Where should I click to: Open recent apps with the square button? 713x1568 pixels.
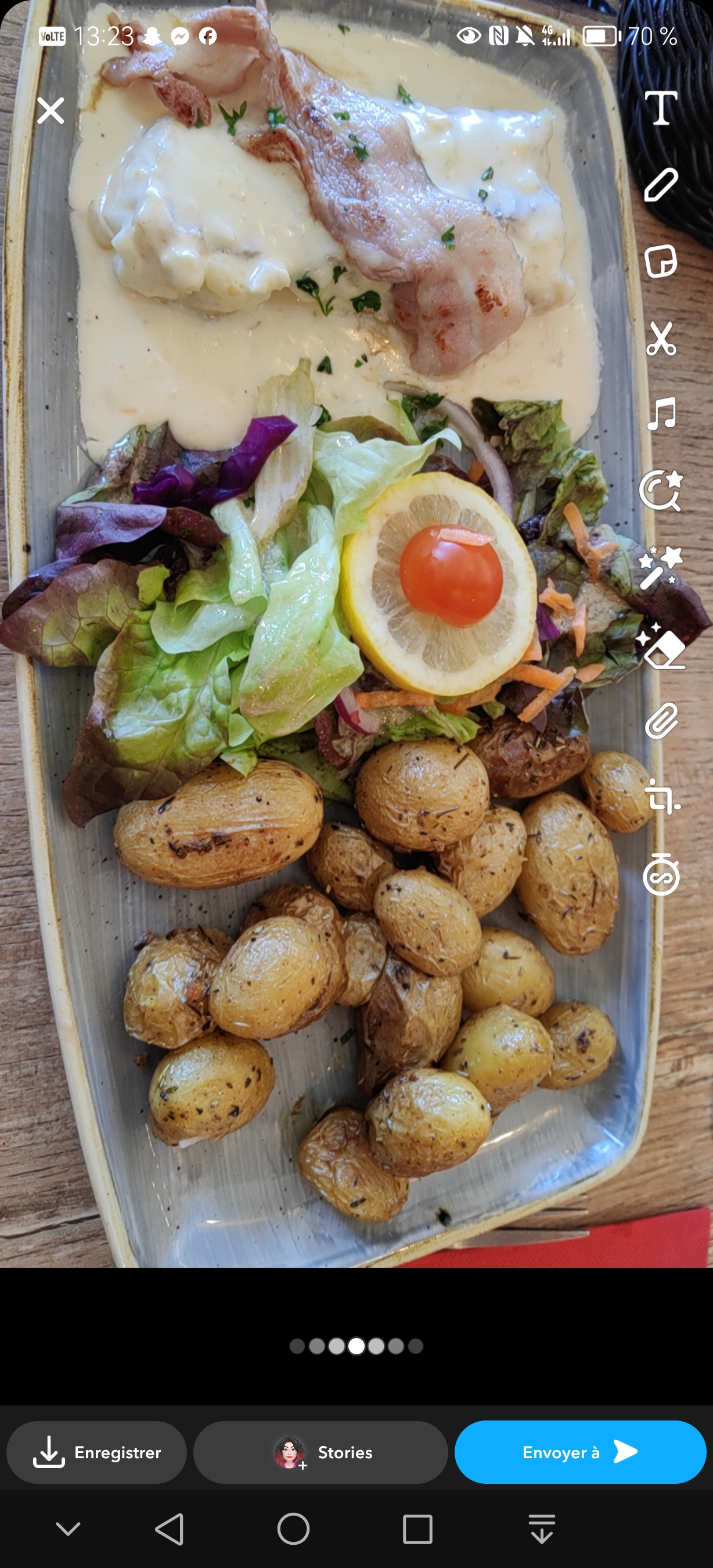click(418, 1529)
